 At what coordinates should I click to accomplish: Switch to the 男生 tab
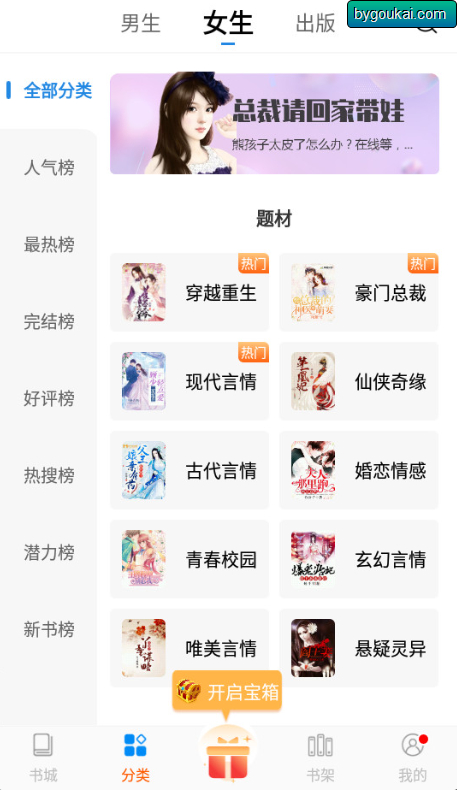[x=141, y=24]
